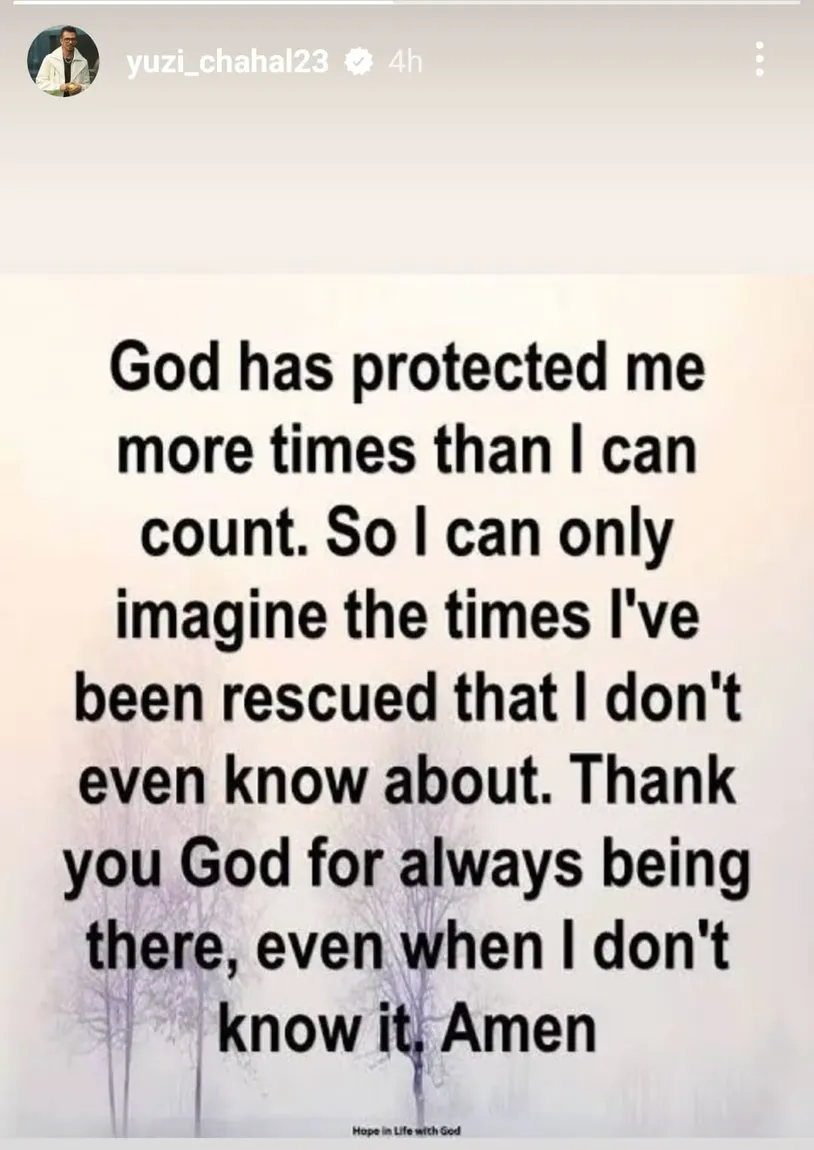Open the yuzi_chahal23 username link
The width and height of the screenshot is (814, 1150).
point(227,62)
